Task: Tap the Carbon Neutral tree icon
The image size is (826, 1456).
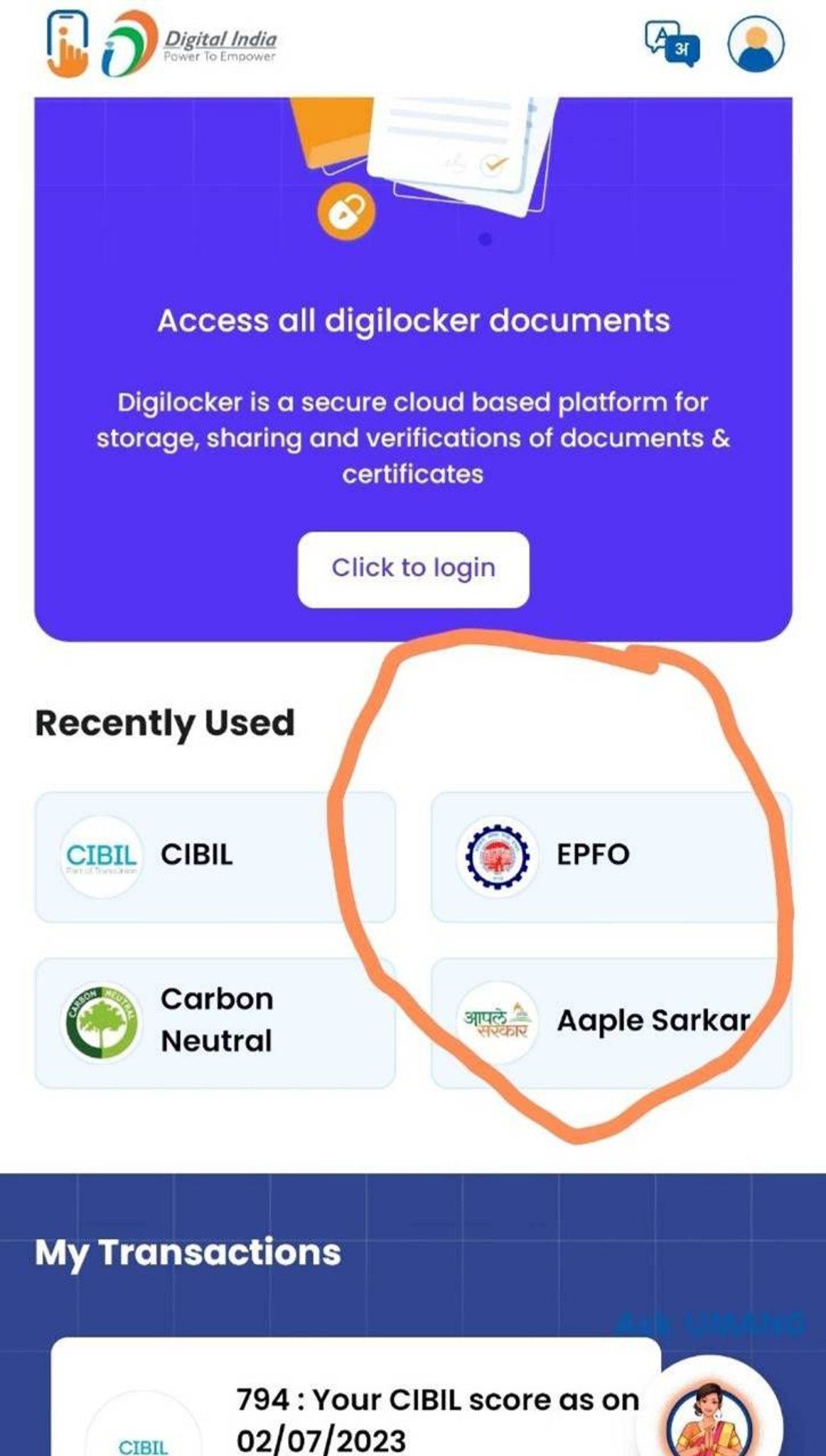Action: click(x=102, y=1019)
